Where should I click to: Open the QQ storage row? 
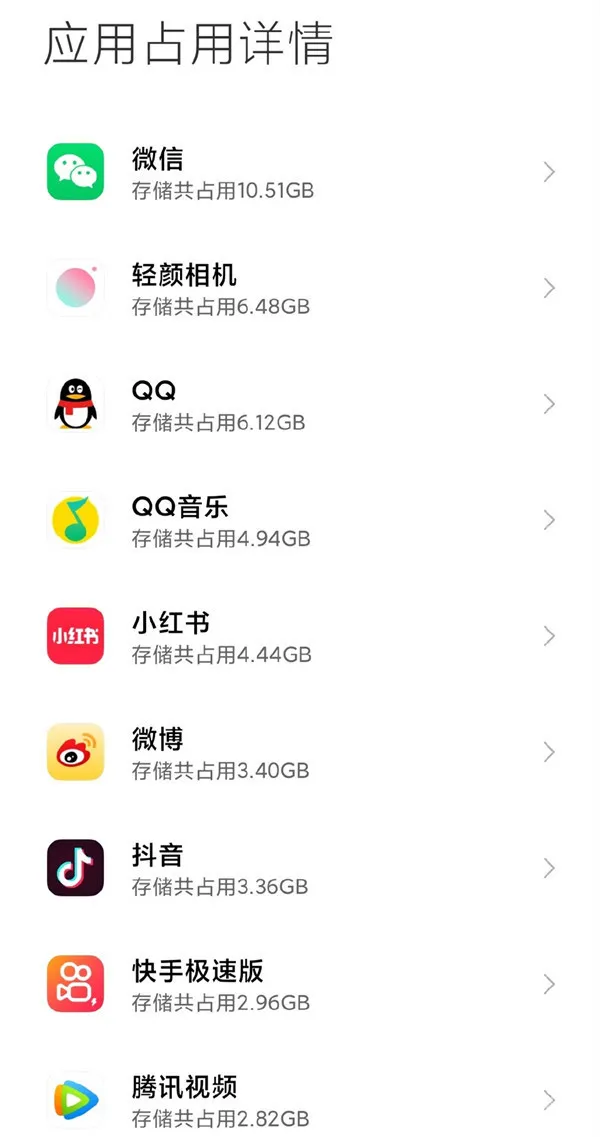pos(300,405)
